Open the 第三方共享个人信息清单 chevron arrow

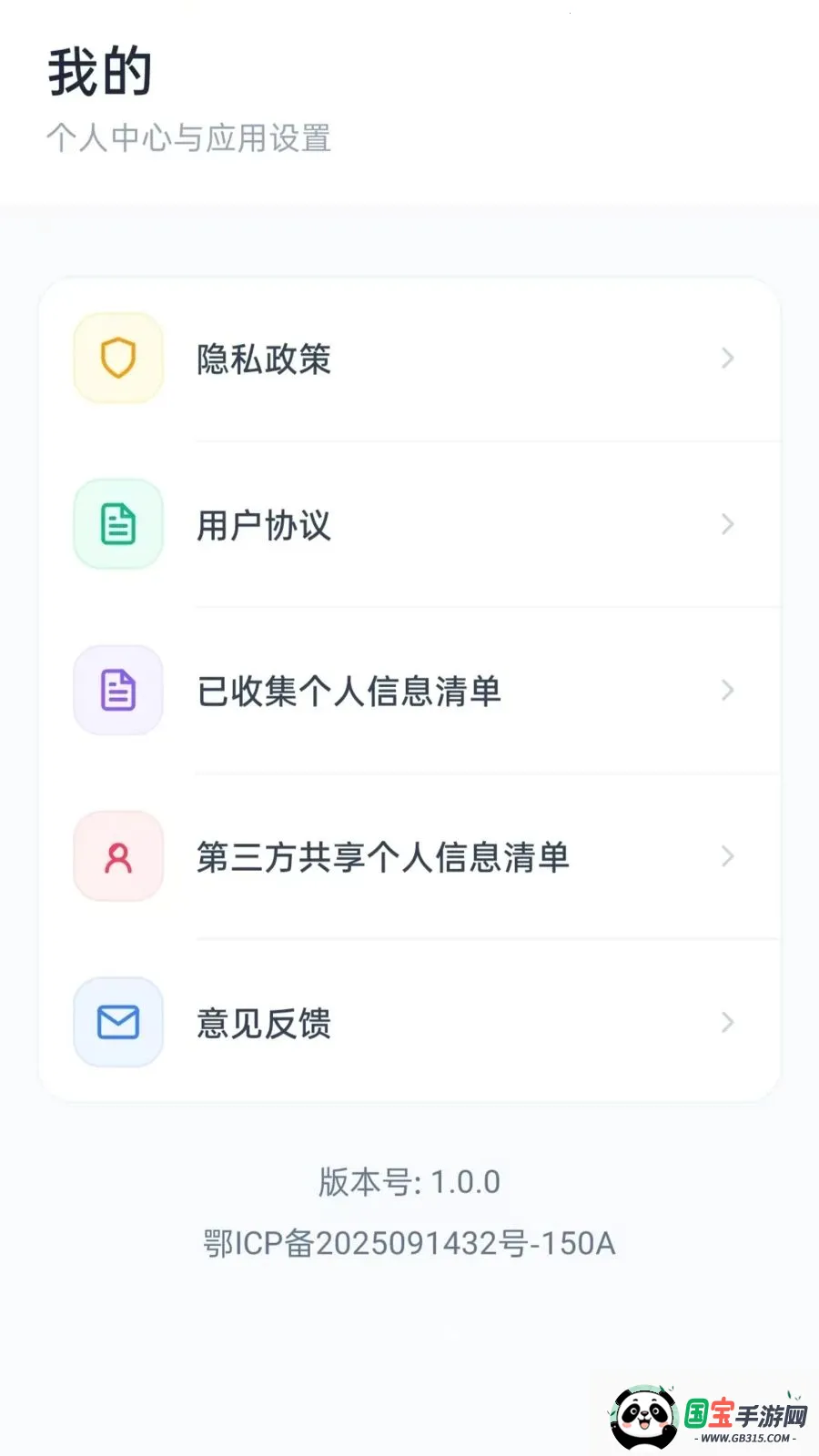727,856
